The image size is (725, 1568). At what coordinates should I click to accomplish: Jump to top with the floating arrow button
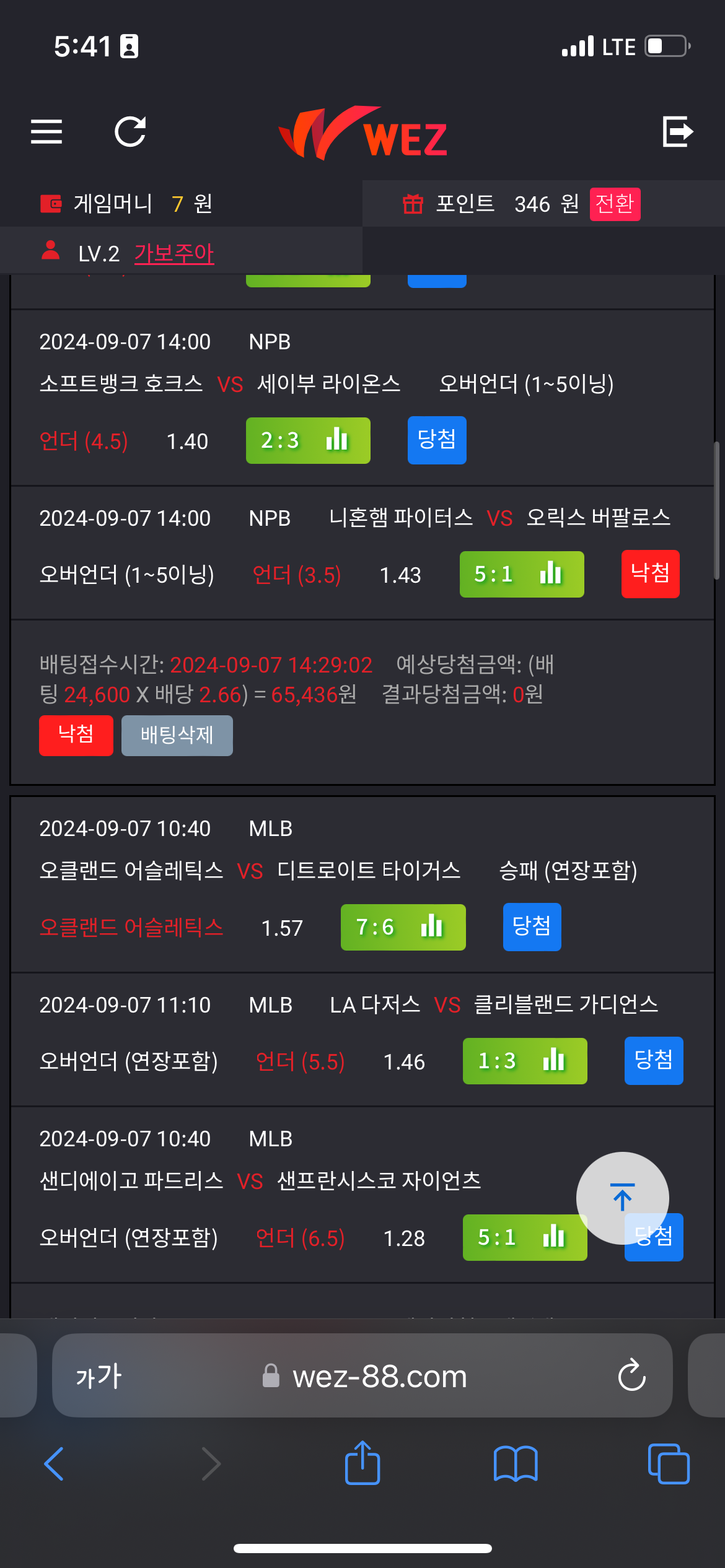point(622,1198)
